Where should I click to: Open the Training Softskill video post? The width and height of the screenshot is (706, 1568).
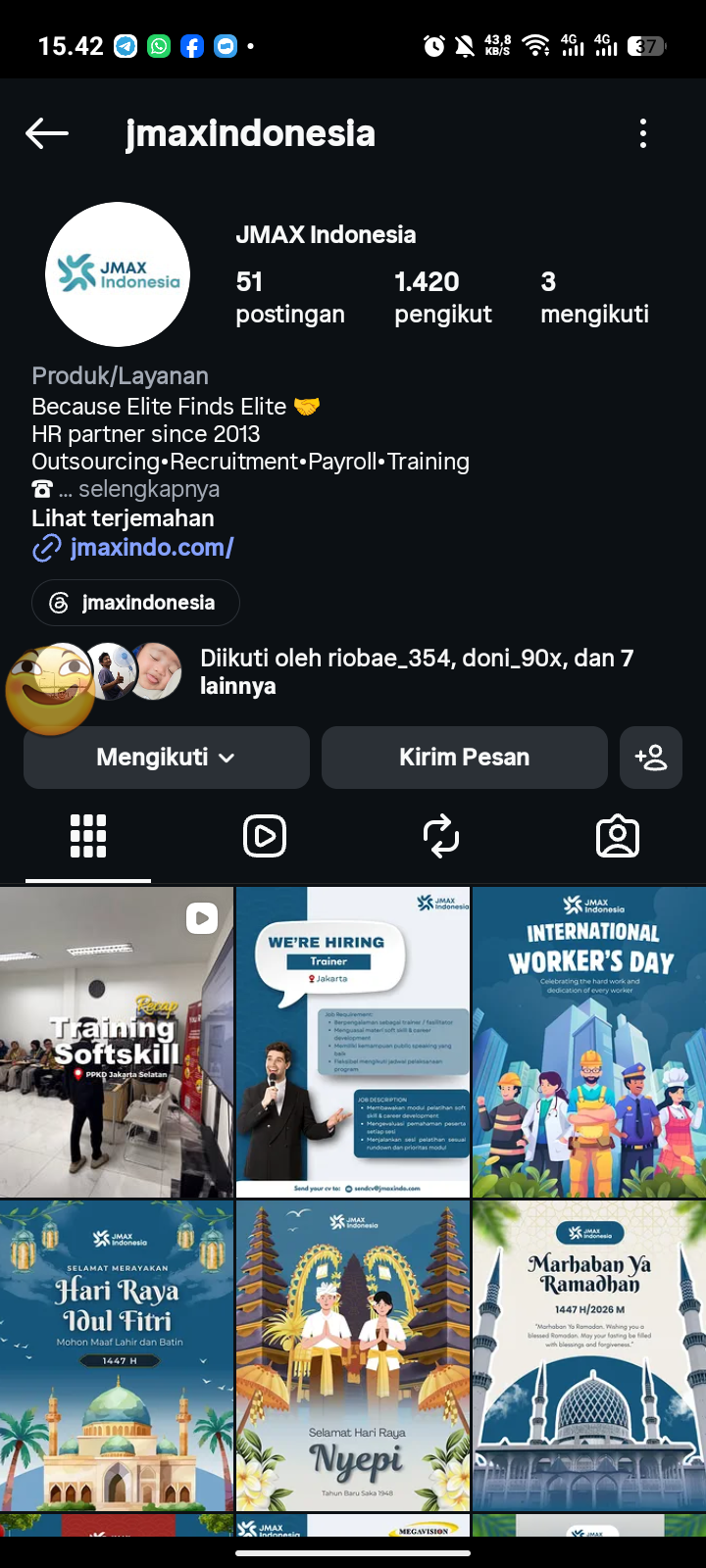pyautogui.click(x=117, y=1043)
